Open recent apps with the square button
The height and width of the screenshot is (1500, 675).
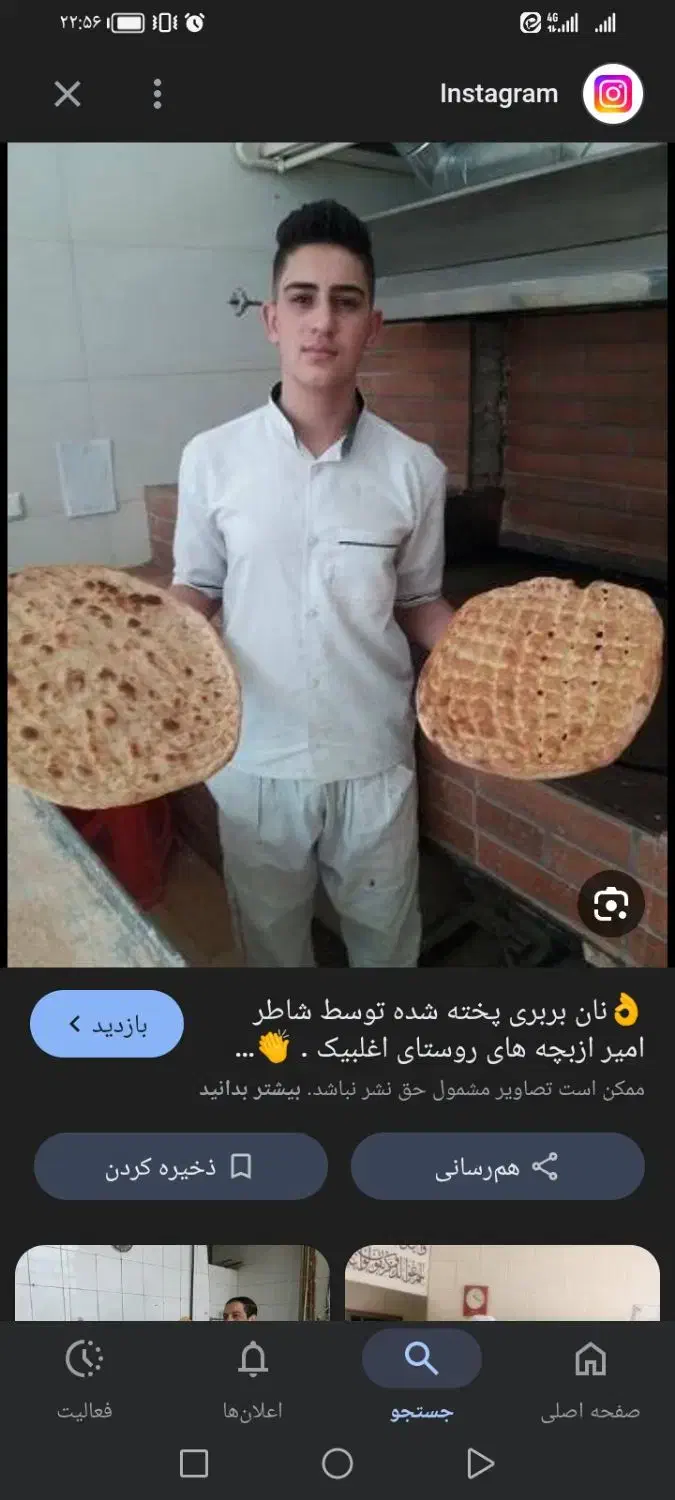[x=194, y=1464]
